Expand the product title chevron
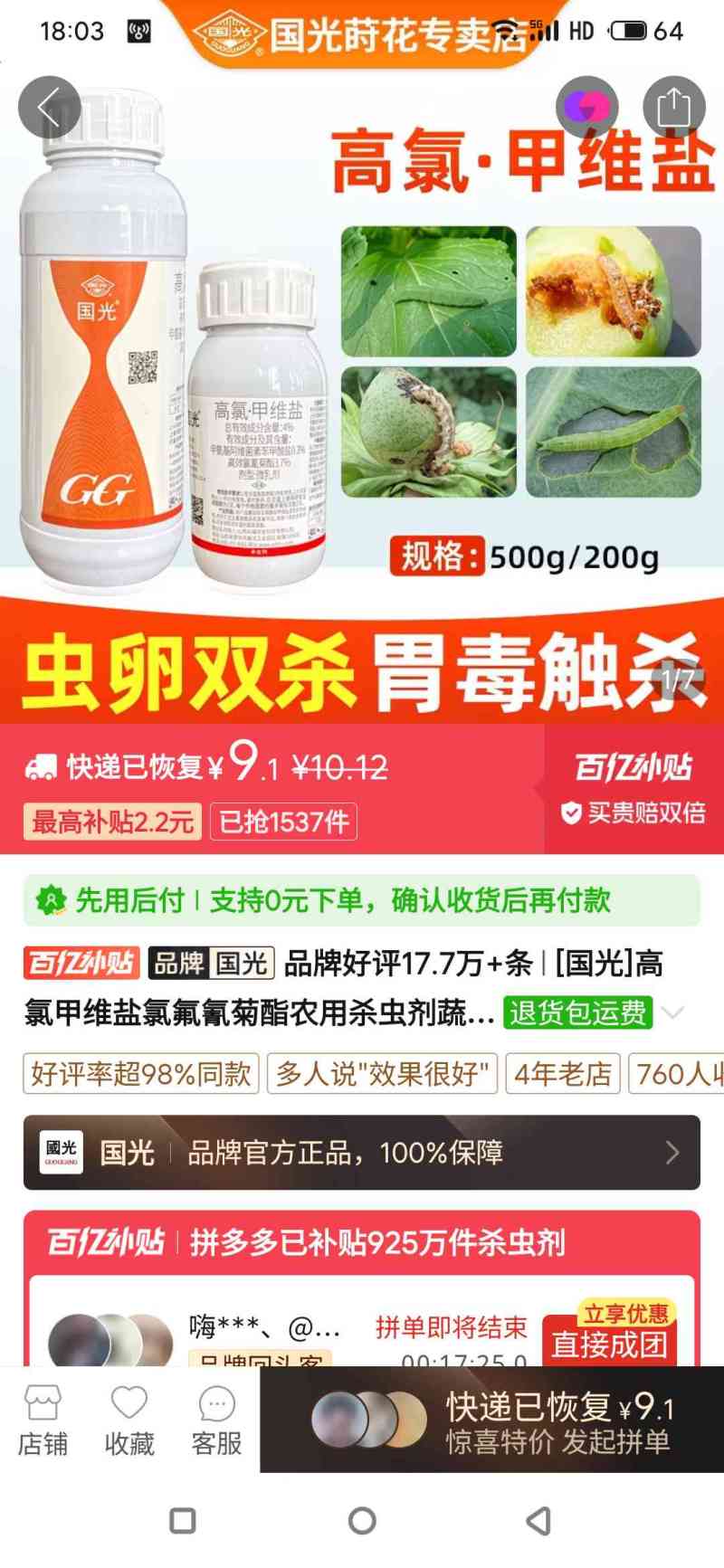The image size is (724, 1568). coord(672,1012)
